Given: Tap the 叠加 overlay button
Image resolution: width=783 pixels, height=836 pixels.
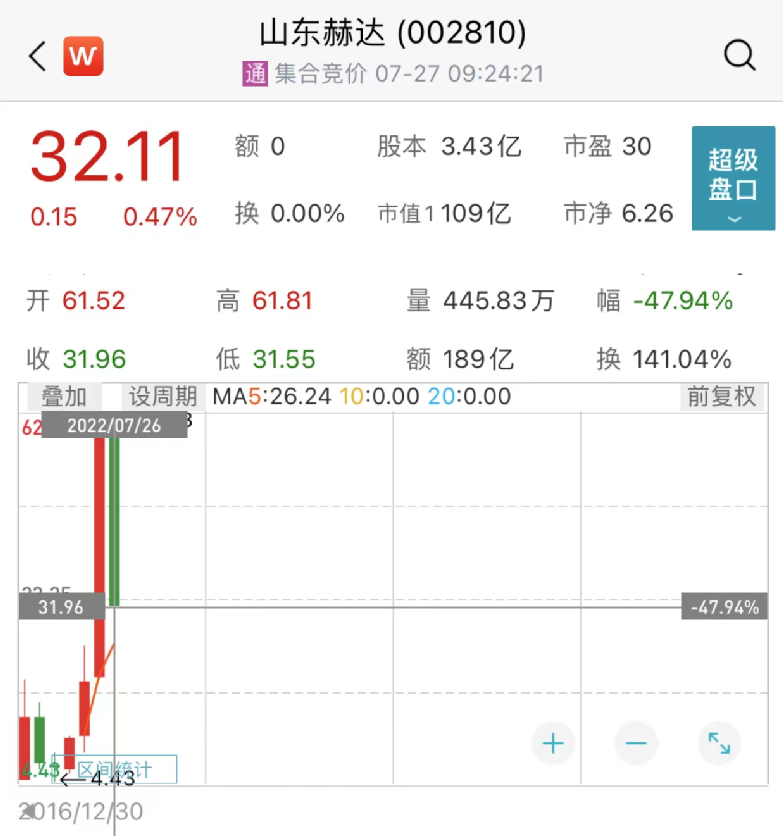Looking at the screenshot, I should [64, 396].
